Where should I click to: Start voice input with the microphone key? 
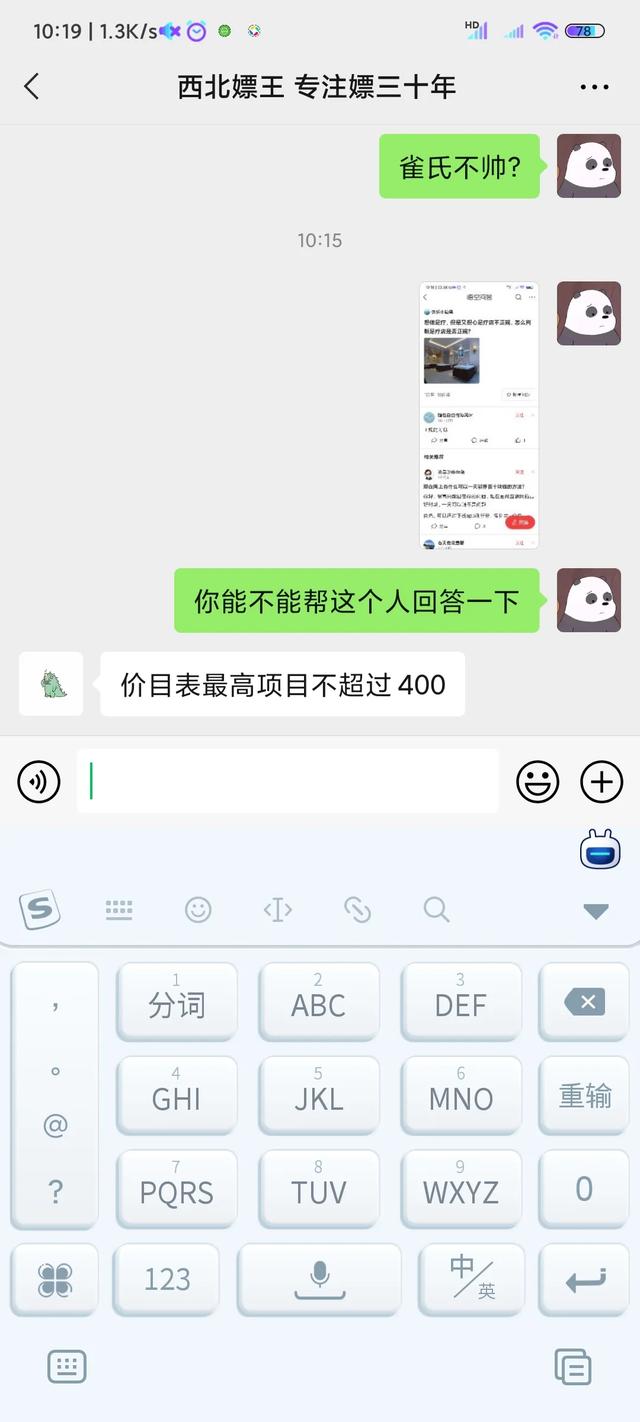(x=320, y=1279)
